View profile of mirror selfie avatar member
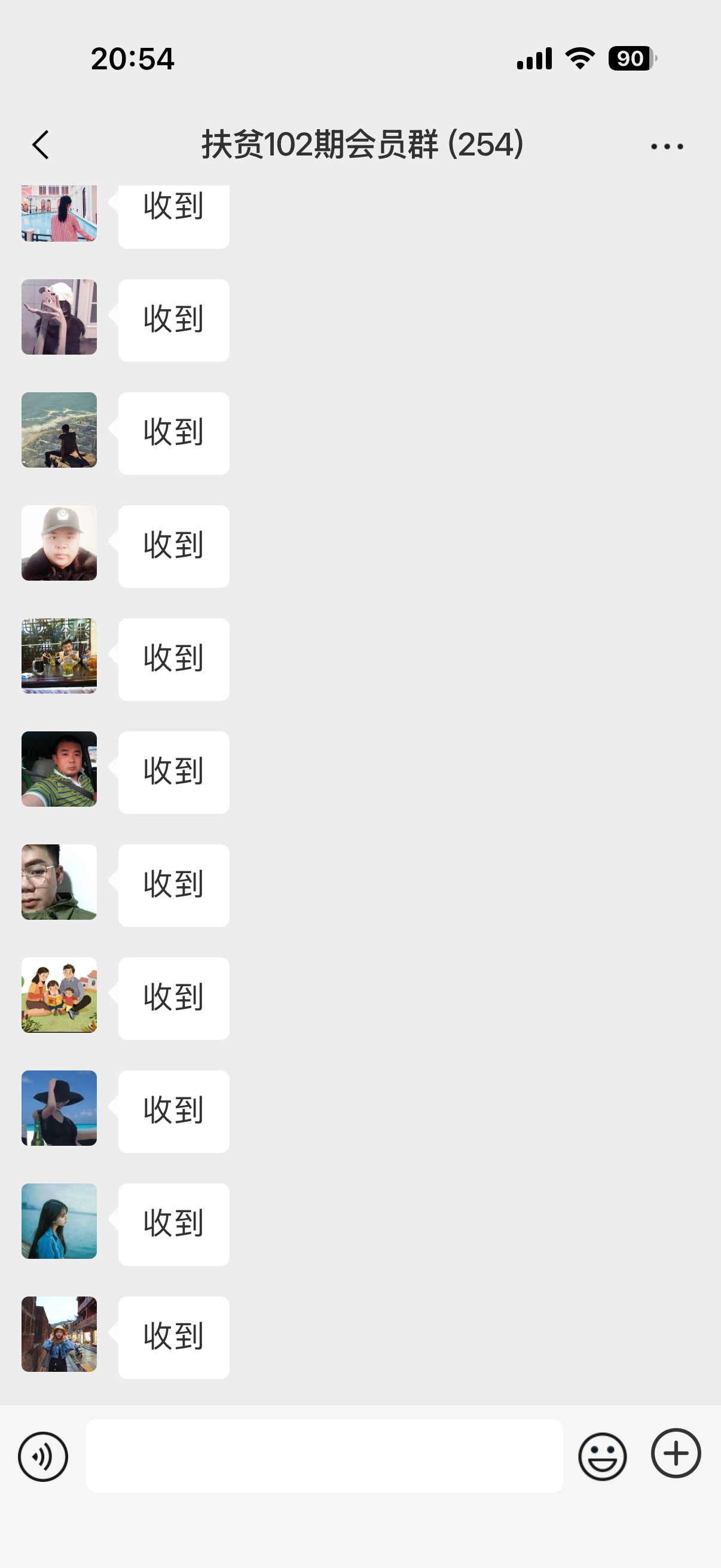721x1568 pixels. coord(59,316)
